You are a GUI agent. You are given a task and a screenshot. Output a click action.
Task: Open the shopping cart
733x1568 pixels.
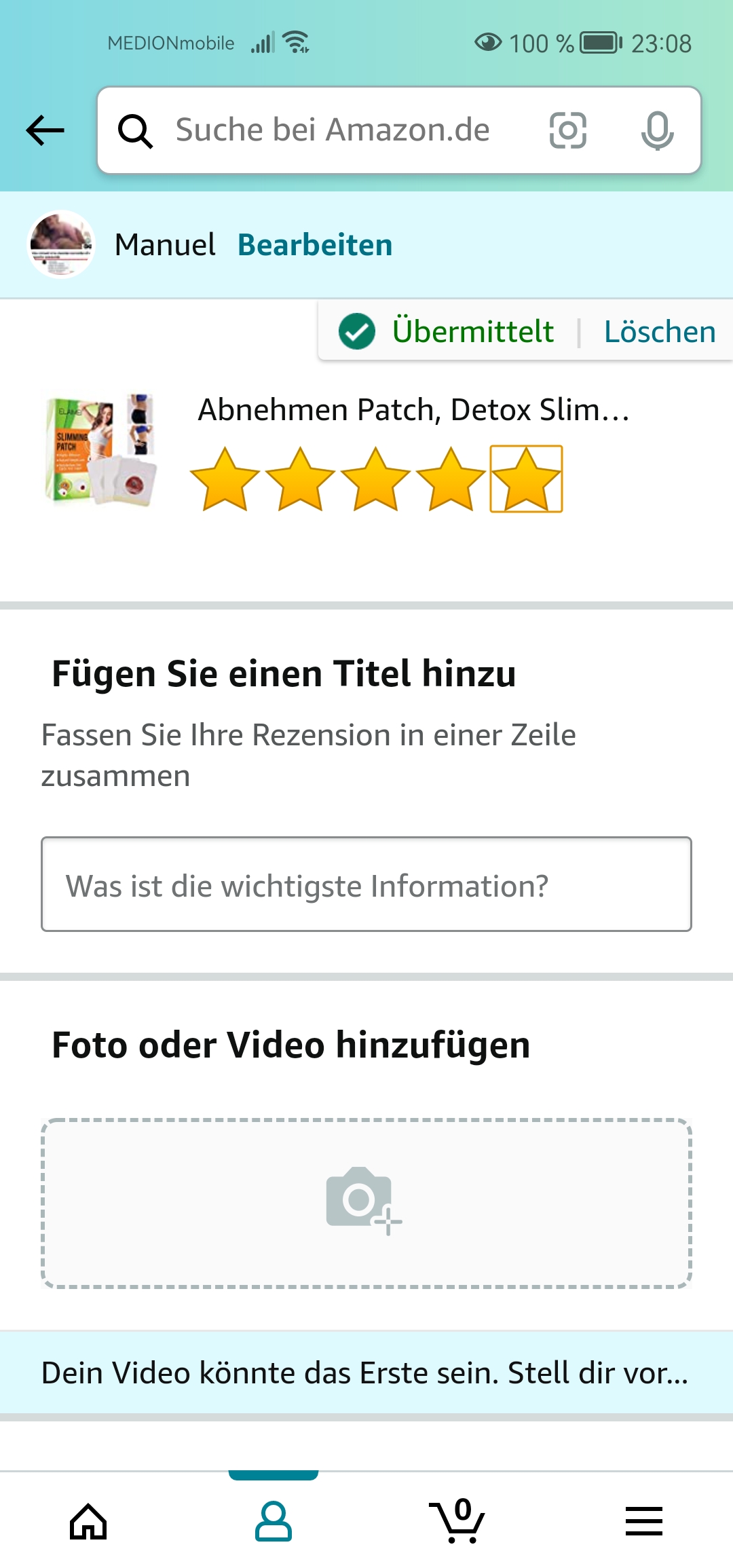[458, 1522]
